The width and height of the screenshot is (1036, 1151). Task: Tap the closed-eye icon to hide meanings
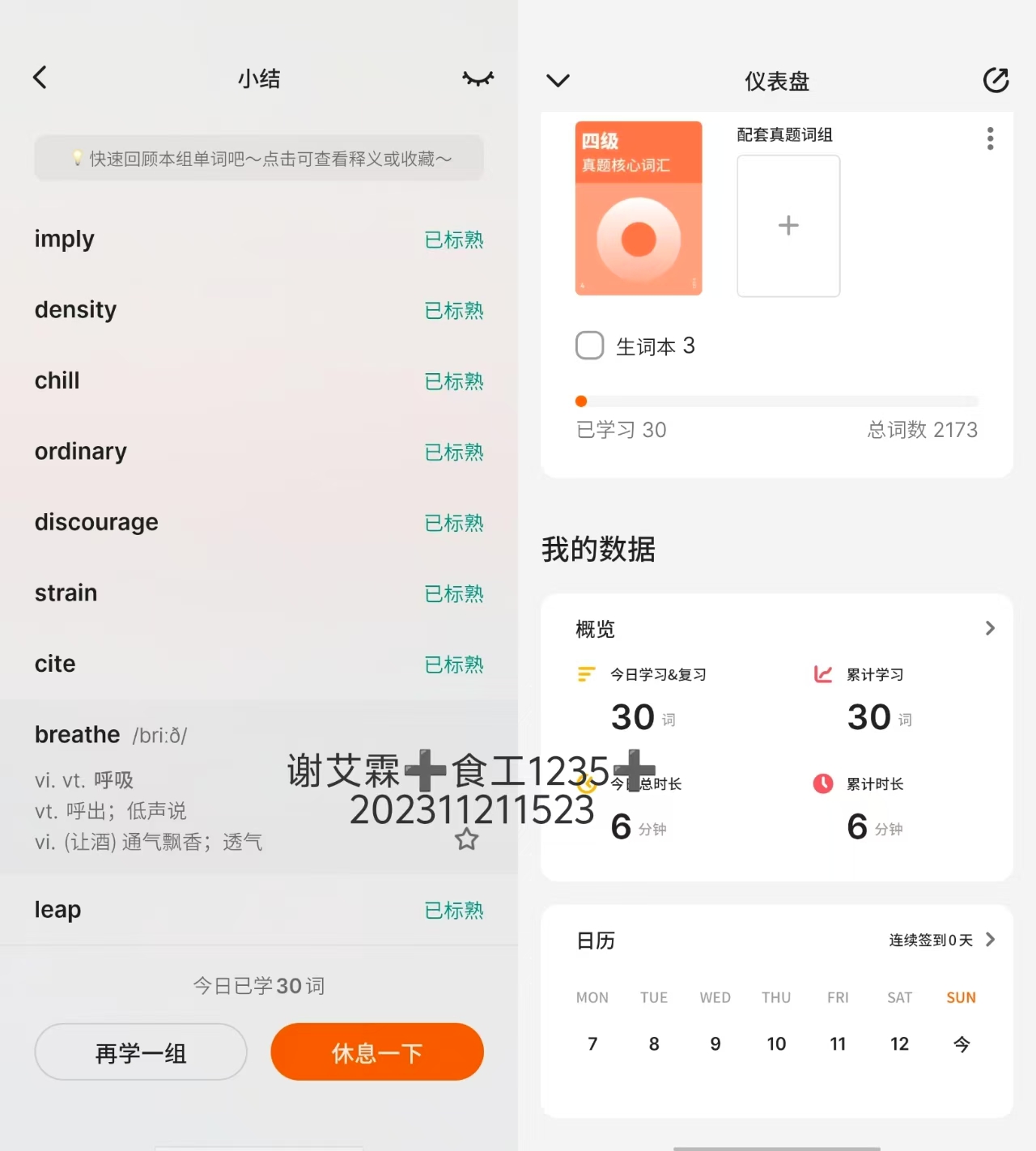(478, 79)
